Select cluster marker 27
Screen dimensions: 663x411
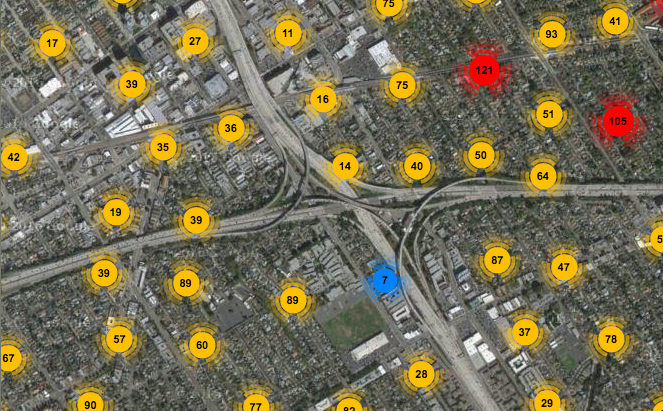point(195,42)
